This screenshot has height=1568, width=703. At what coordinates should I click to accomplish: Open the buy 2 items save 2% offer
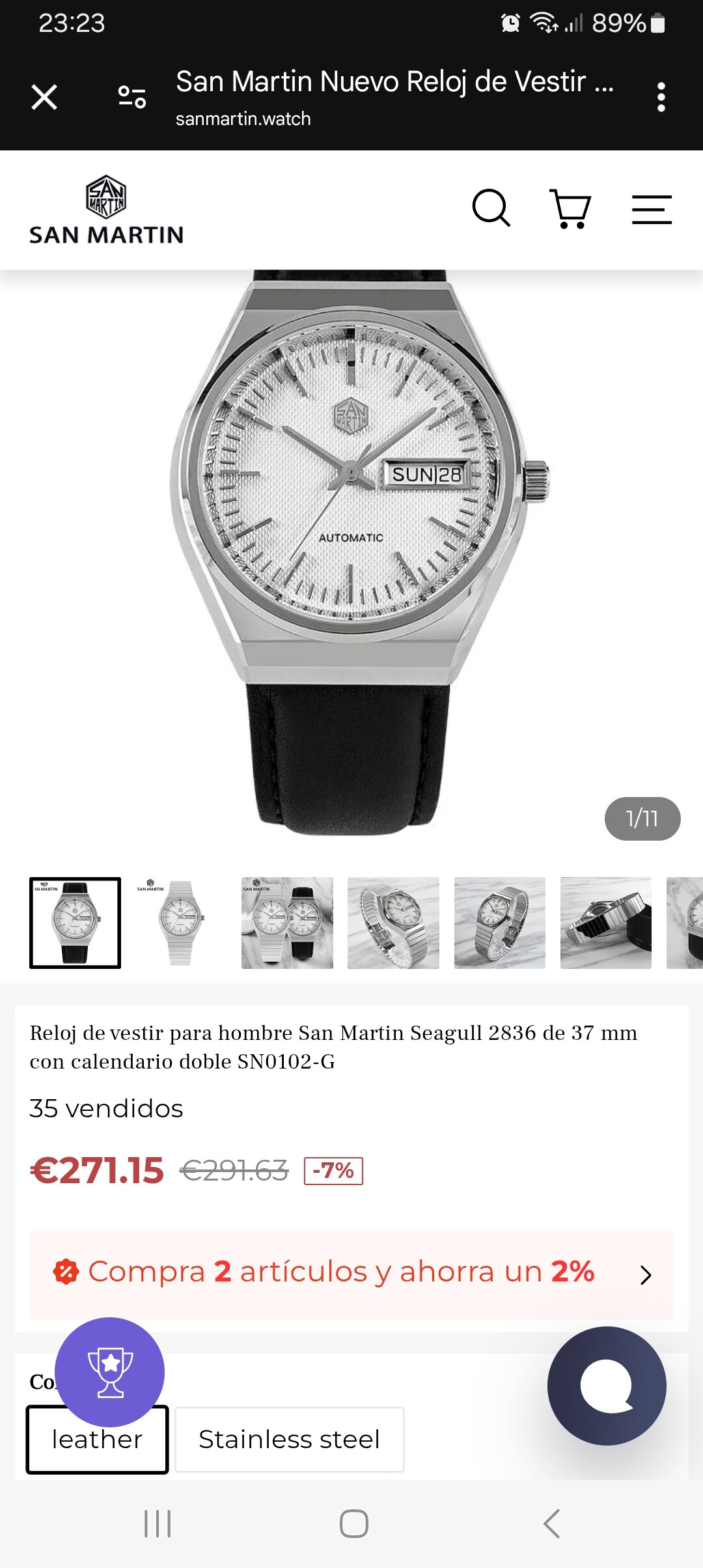tap(351, 1274)
